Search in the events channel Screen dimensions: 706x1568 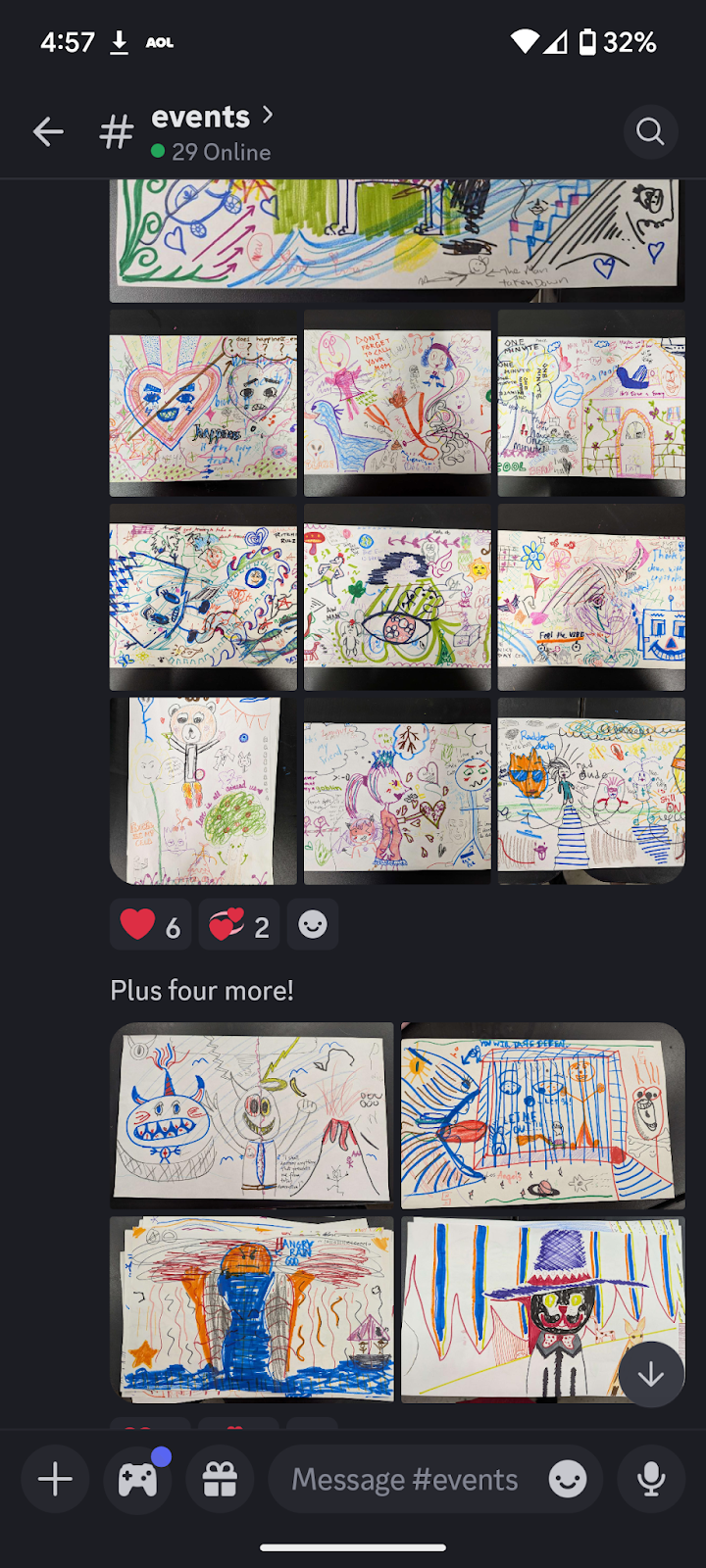click(650, 131)
